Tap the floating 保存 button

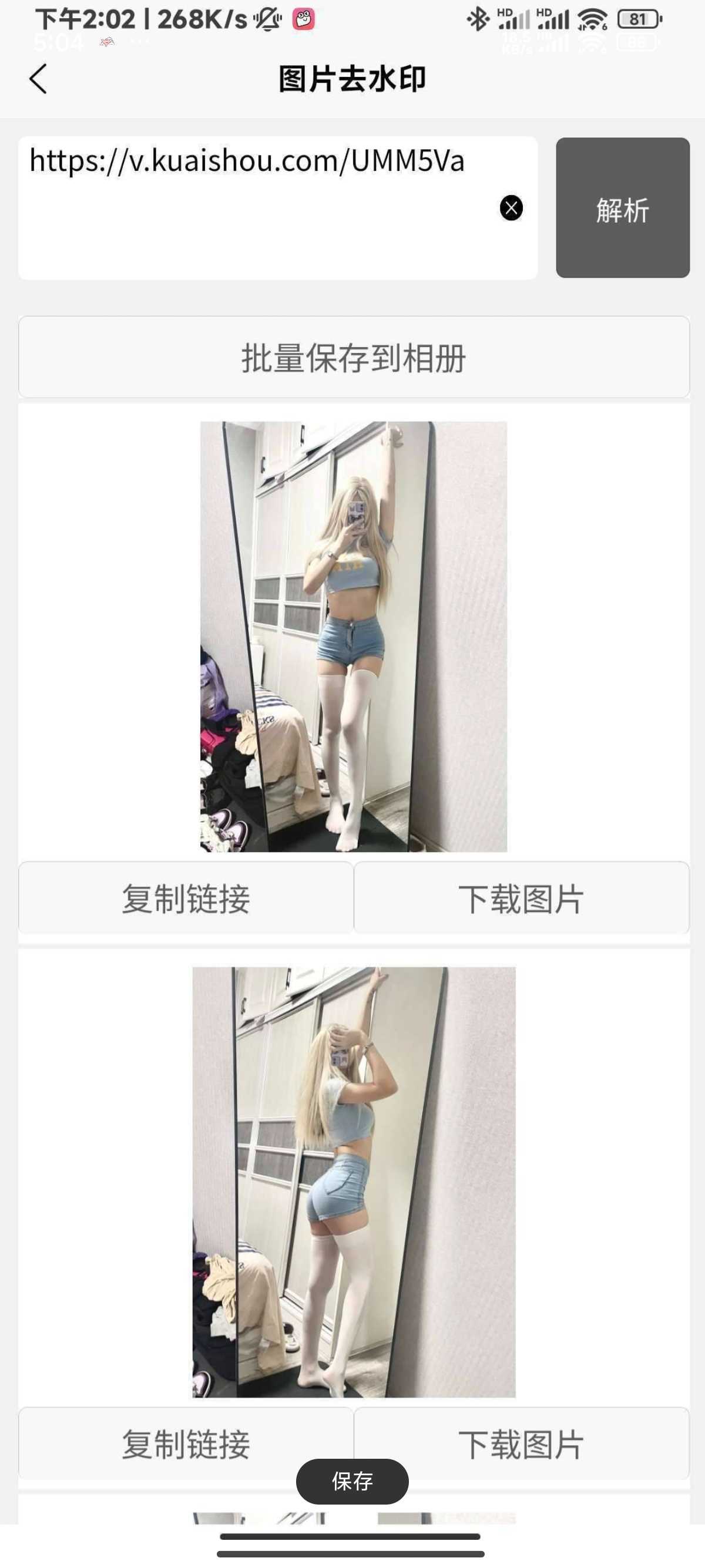point(352,1481)
